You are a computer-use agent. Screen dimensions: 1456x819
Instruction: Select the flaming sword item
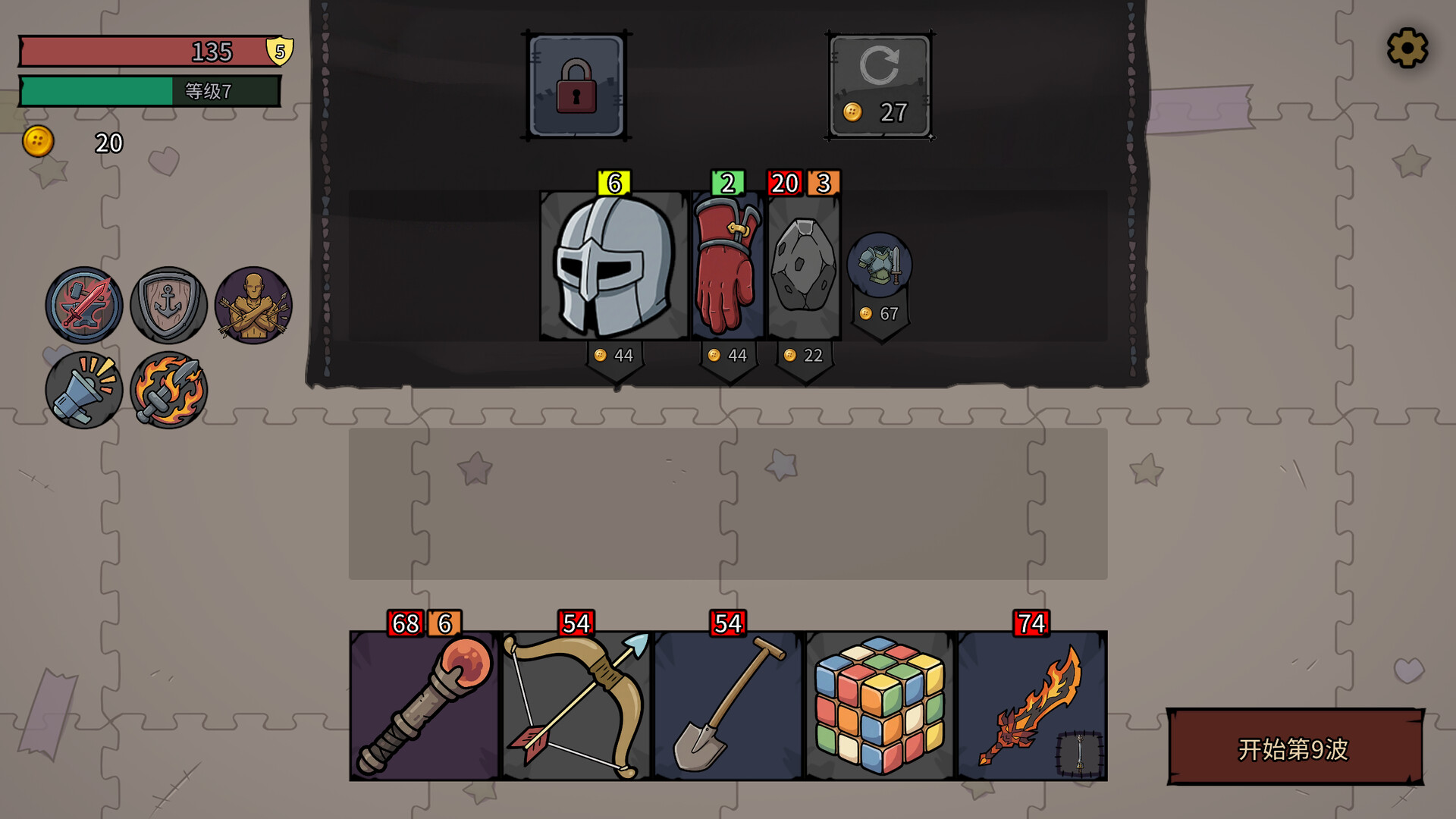click(x=1031, y=706)
